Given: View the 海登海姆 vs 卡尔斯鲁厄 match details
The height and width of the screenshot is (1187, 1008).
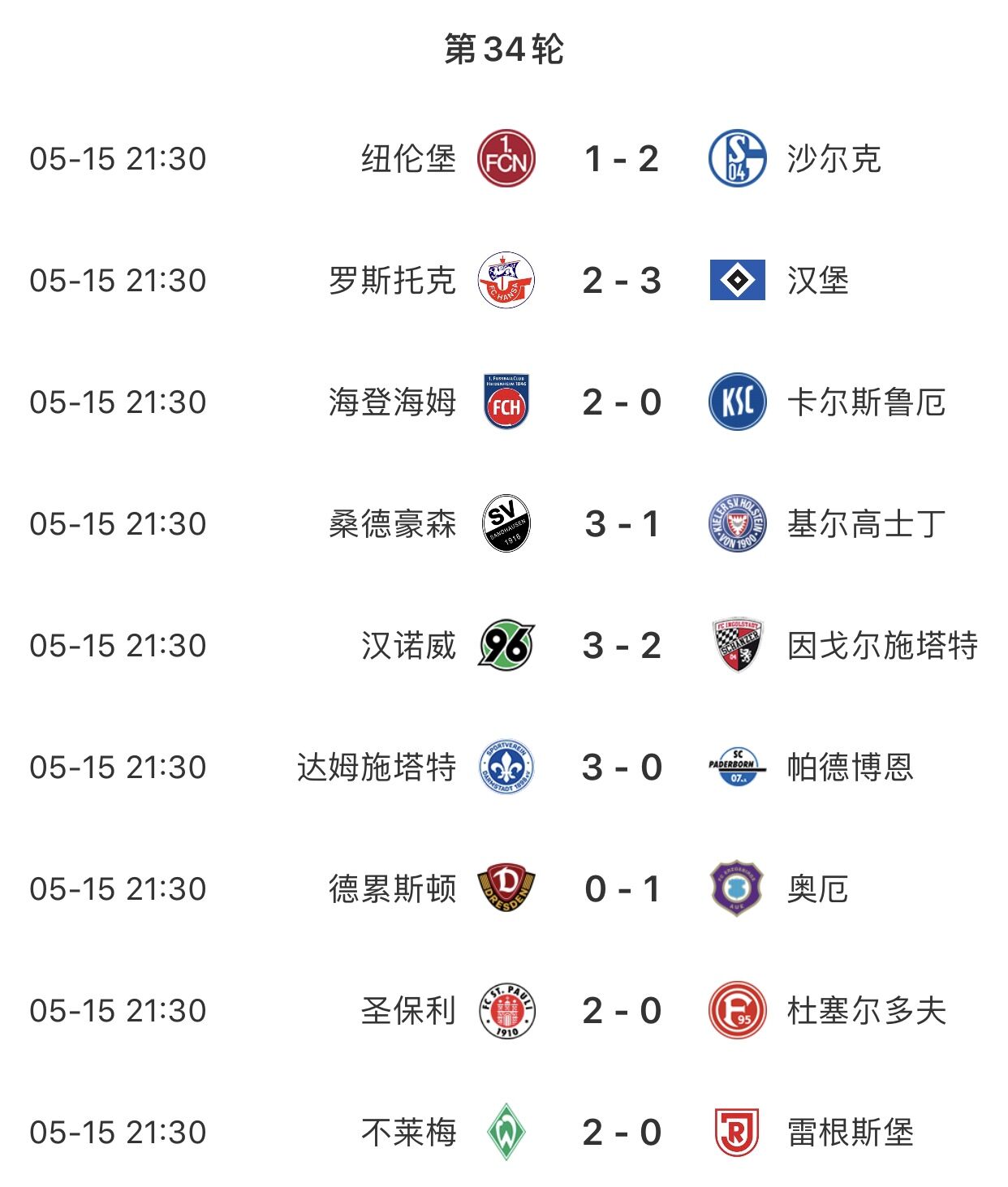Looking at the screenshot, I should click(621, 402).
